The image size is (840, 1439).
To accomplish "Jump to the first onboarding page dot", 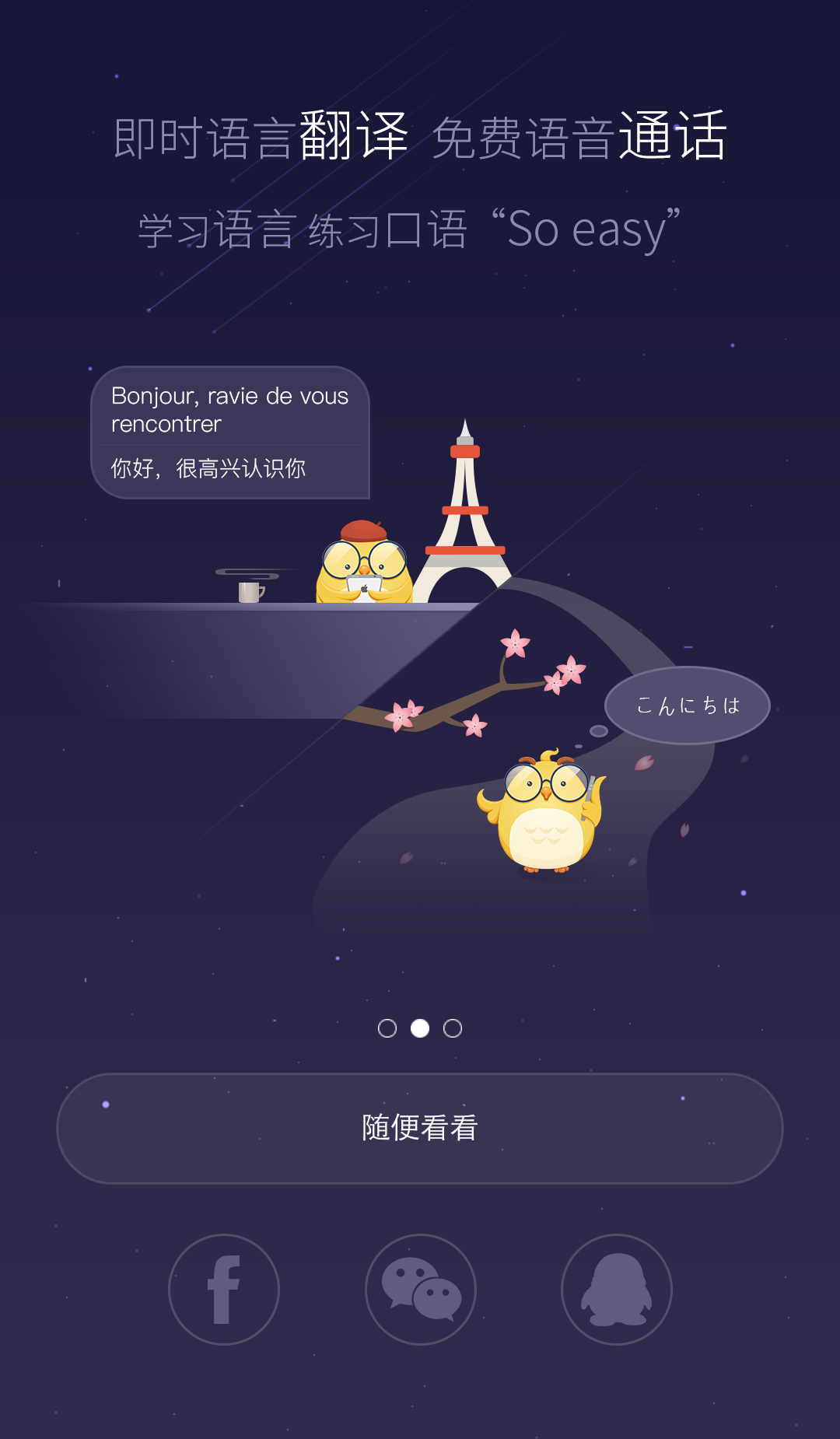I will [x=387, y=1028].
